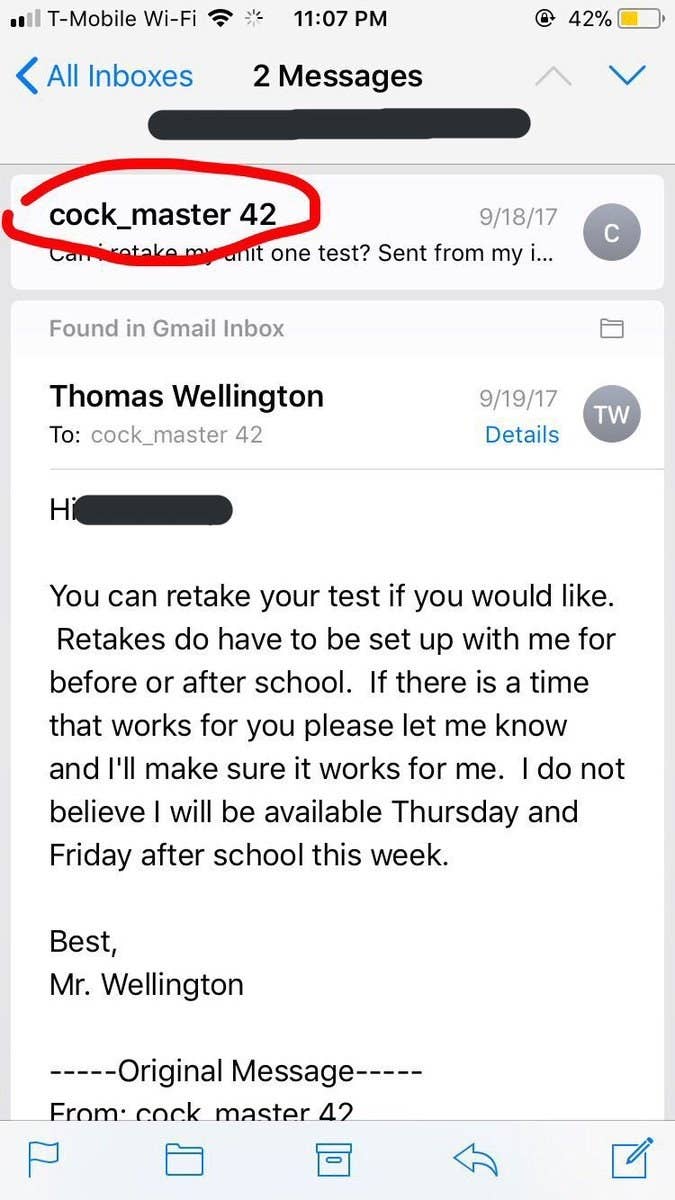Compose a new email
The width and height of the screenshot is (675, 1200).
[x=632, y=1156]
